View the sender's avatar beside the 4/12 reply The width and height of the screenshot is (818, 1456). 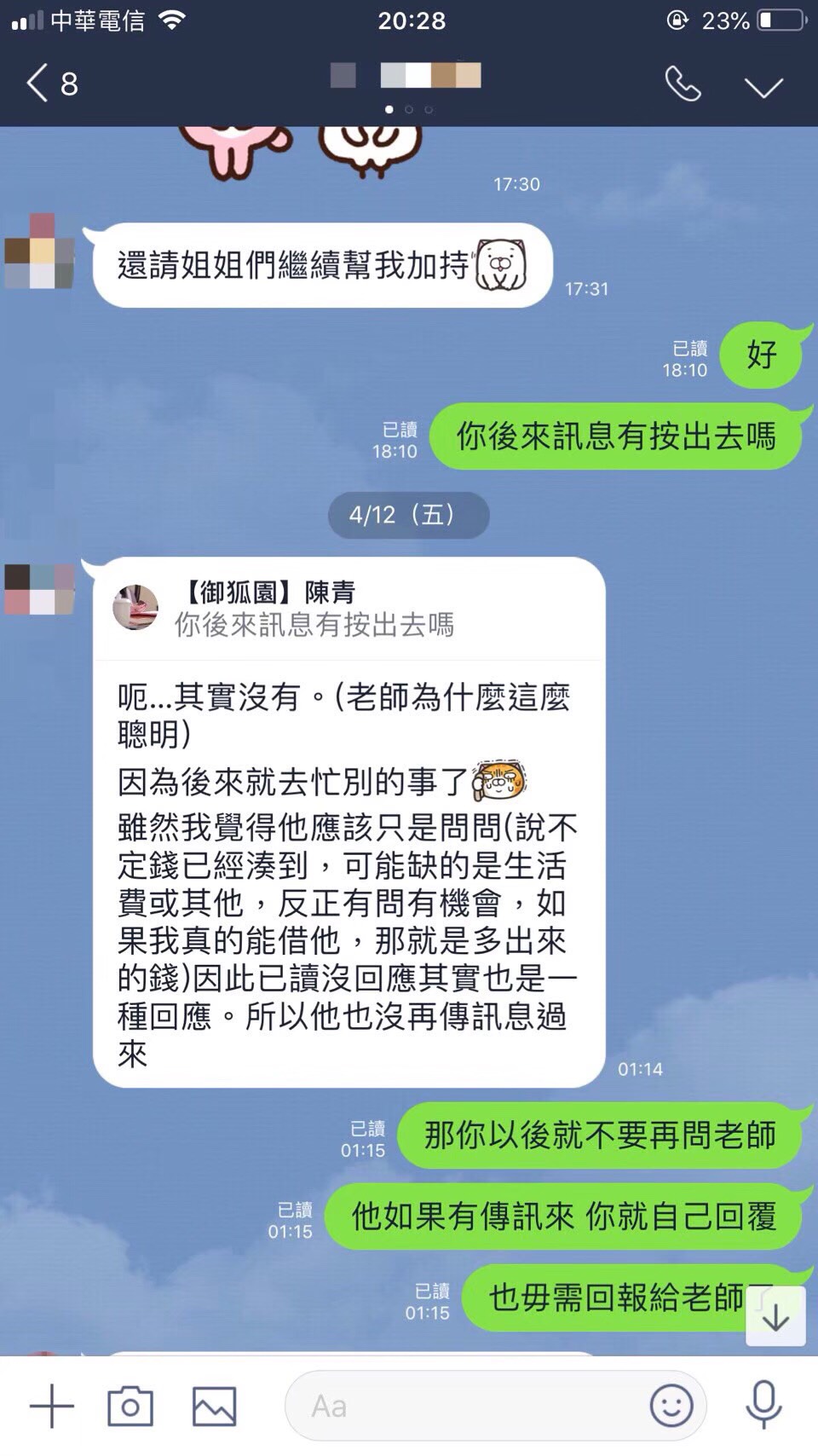click(x=39, y=589)
